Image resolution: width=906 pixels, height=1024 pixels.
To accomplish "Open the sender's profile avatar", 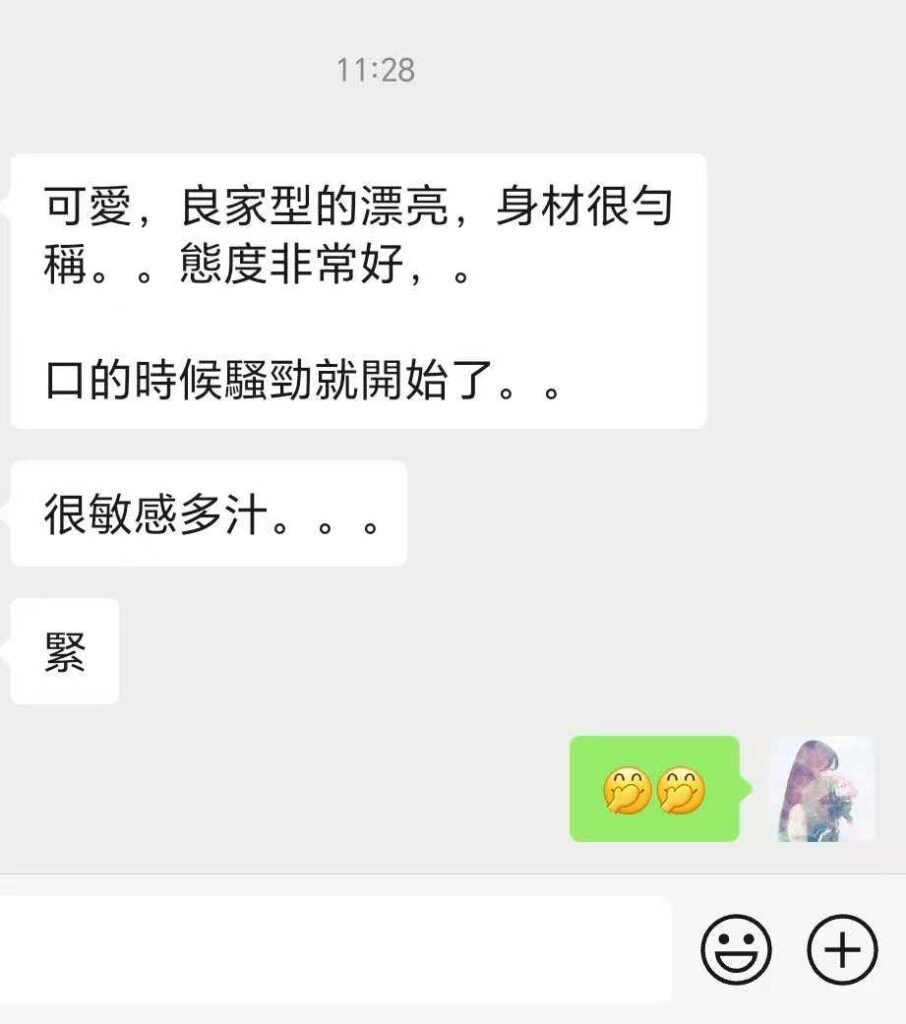I will tap(822, 789).
